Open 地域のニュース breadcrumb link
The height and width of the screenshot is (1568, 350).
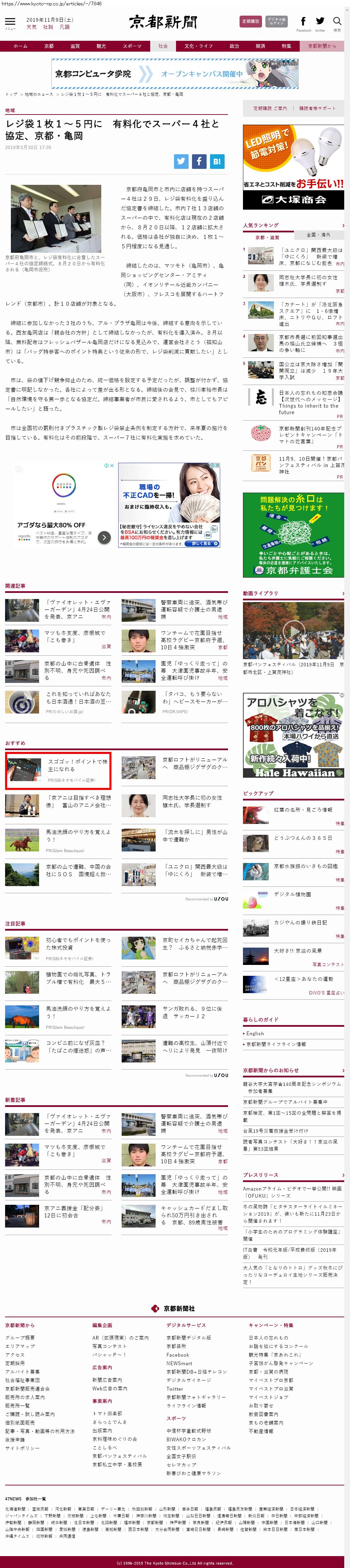pyautogui.click(x=39, y=94)
